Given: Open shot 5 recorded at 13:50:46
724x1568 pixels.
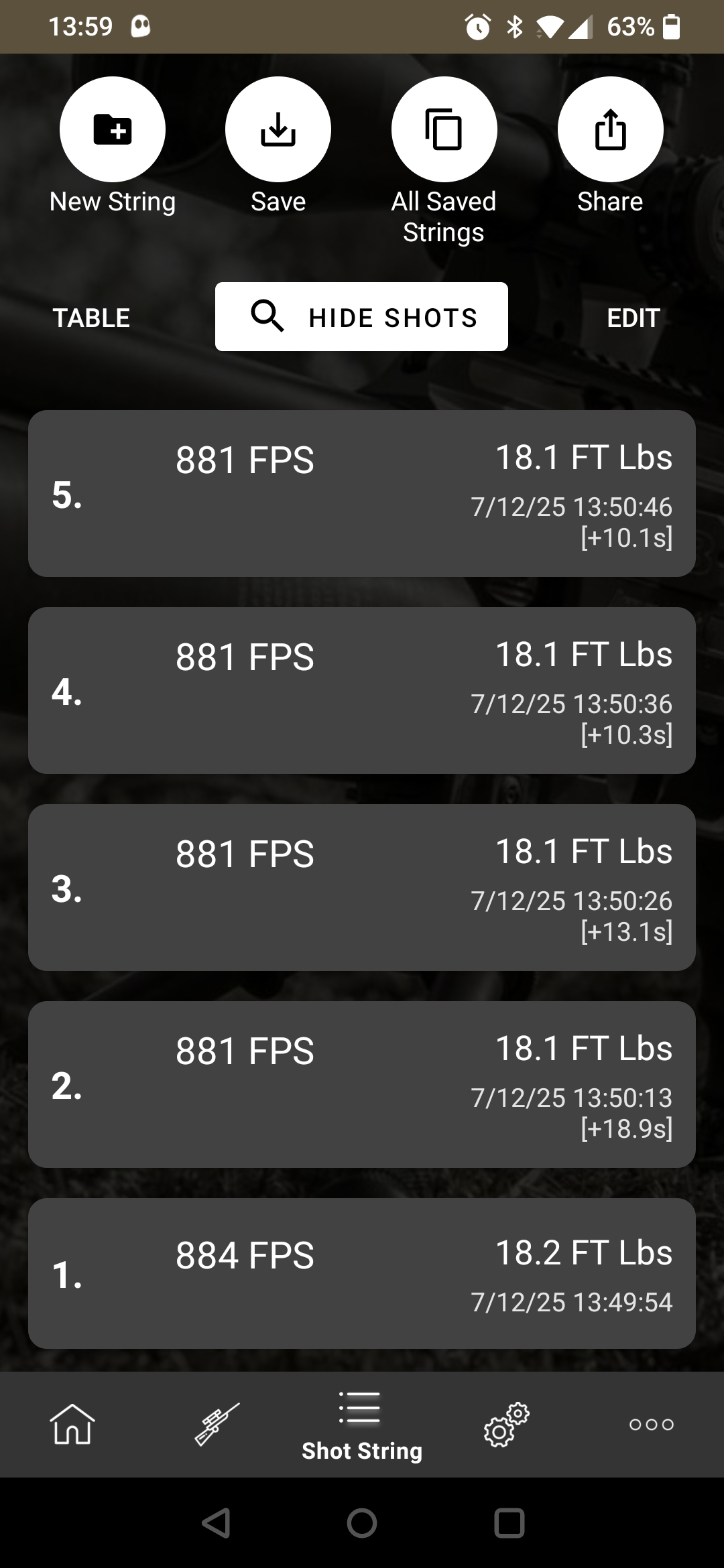Looking at the screenshot, I should 362,494.
